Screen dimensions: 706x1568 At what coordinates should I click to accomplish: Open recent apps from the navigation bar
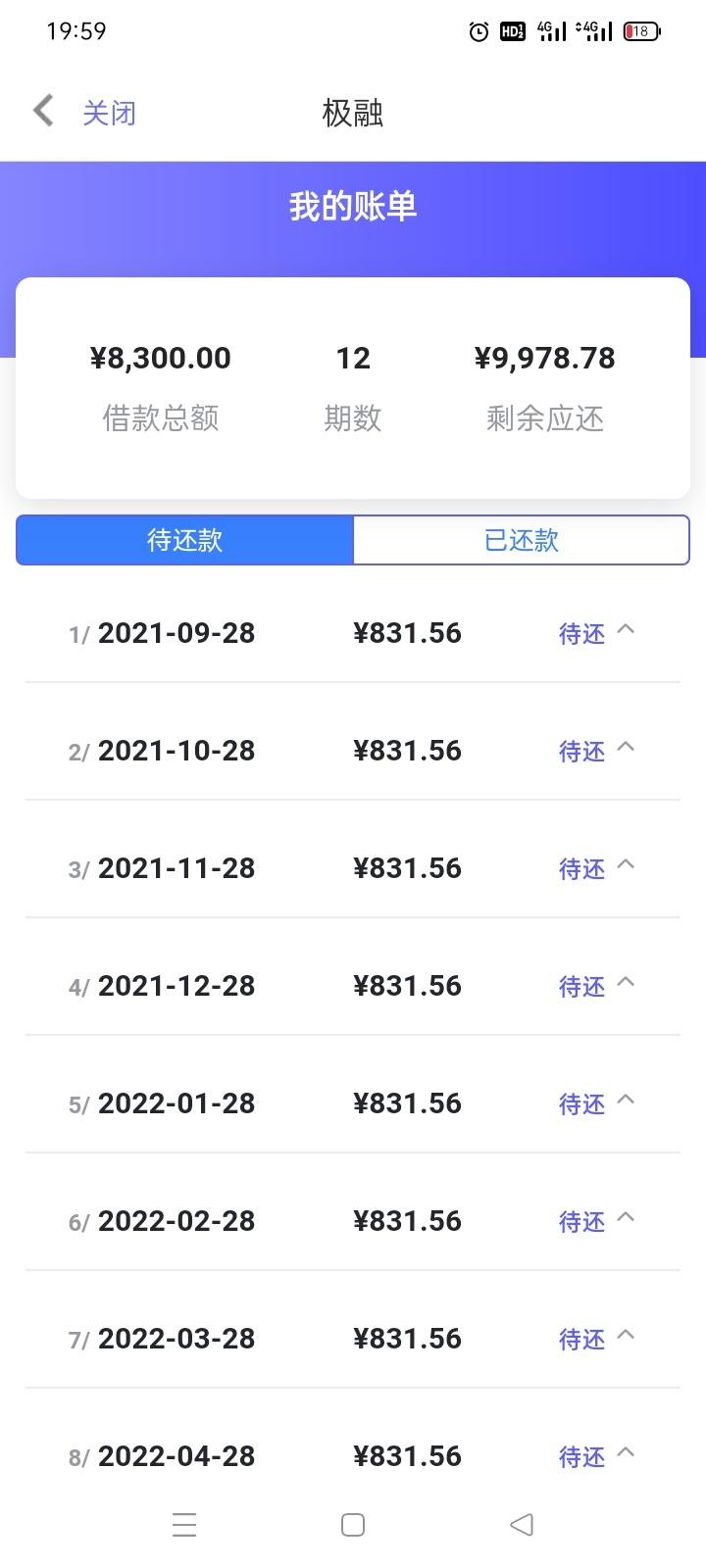point(184,1525)
